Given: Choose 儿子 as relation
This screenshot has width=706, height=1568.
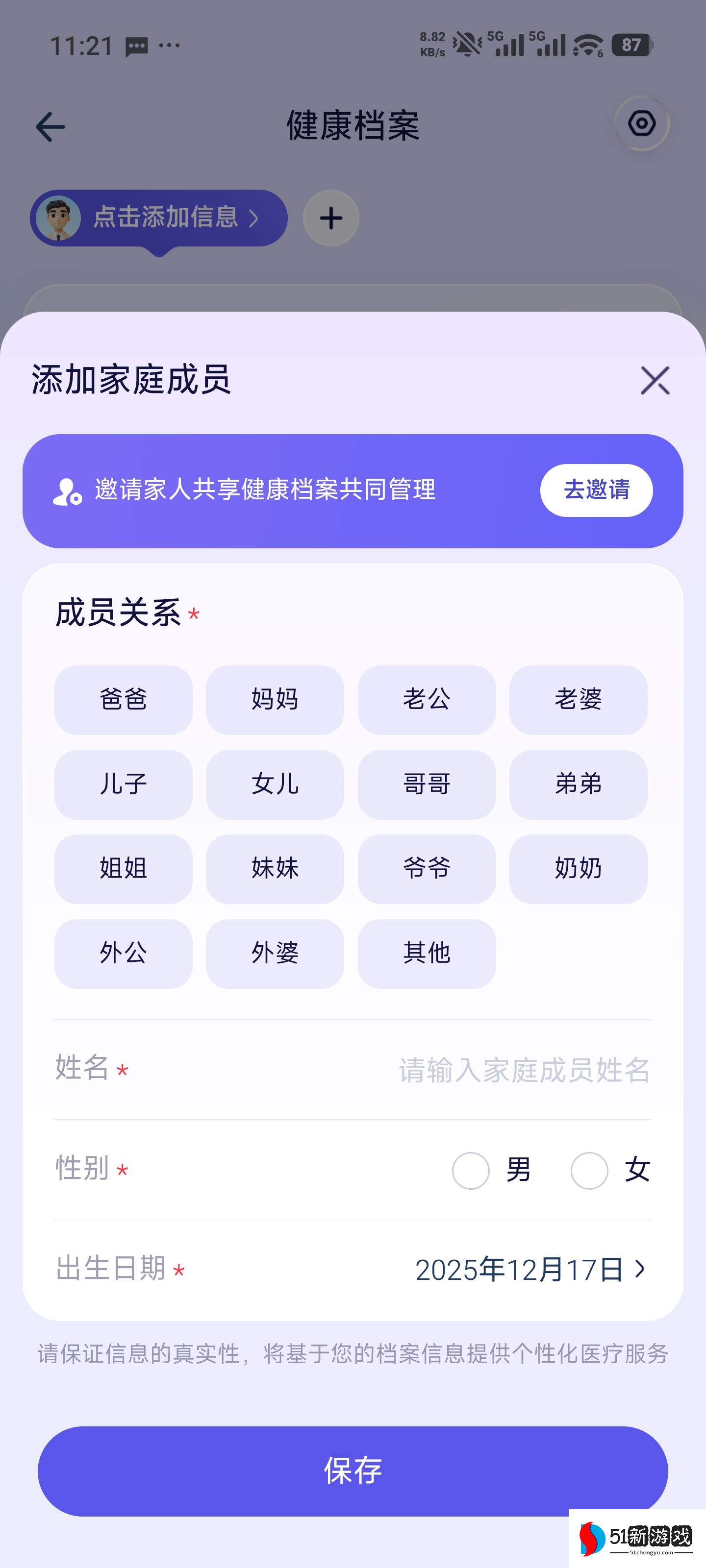Looking at the screenshot, I should coord(123,784).
